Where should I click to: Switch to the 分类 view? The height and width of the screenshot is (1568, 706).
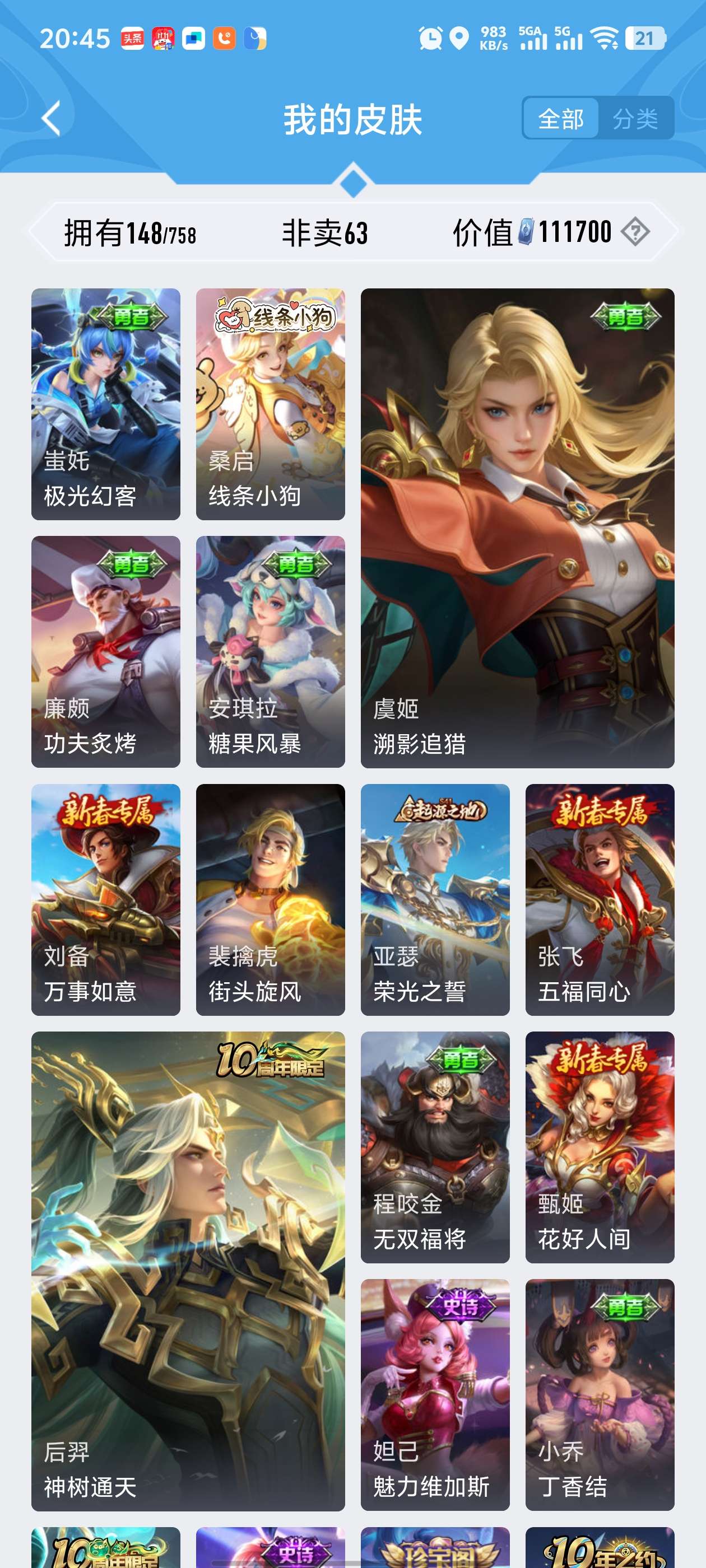pos(635,118)
